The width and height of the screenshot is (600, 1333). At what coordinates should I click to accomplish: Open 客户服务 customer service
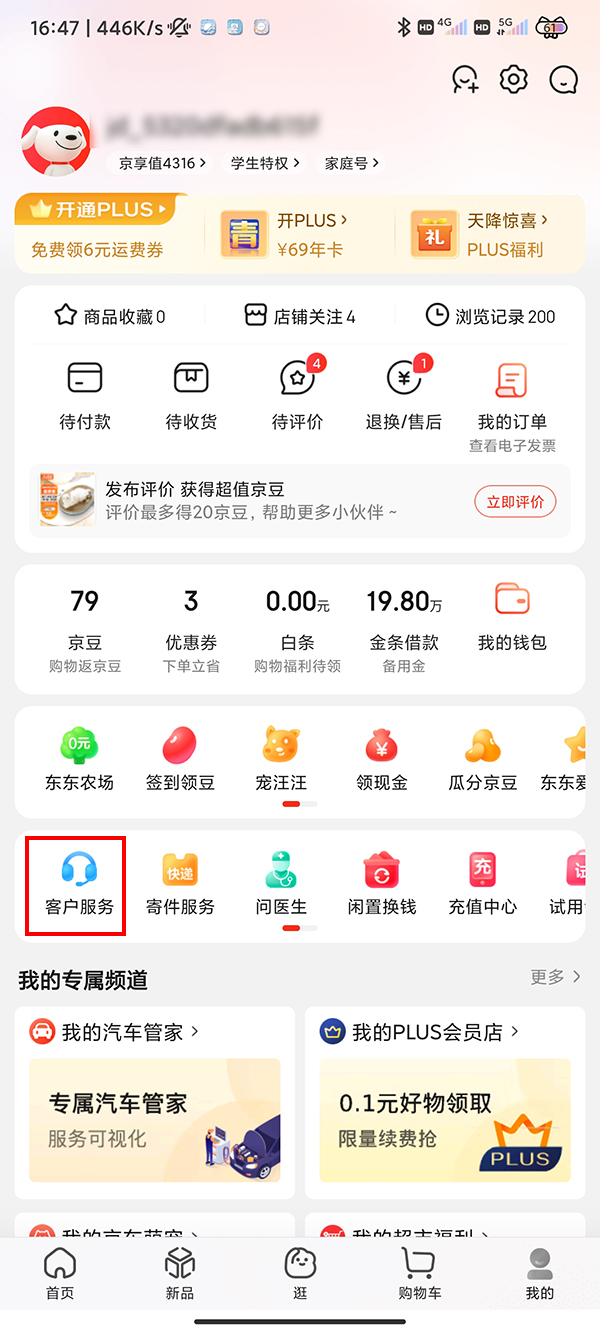click(79, 884)
